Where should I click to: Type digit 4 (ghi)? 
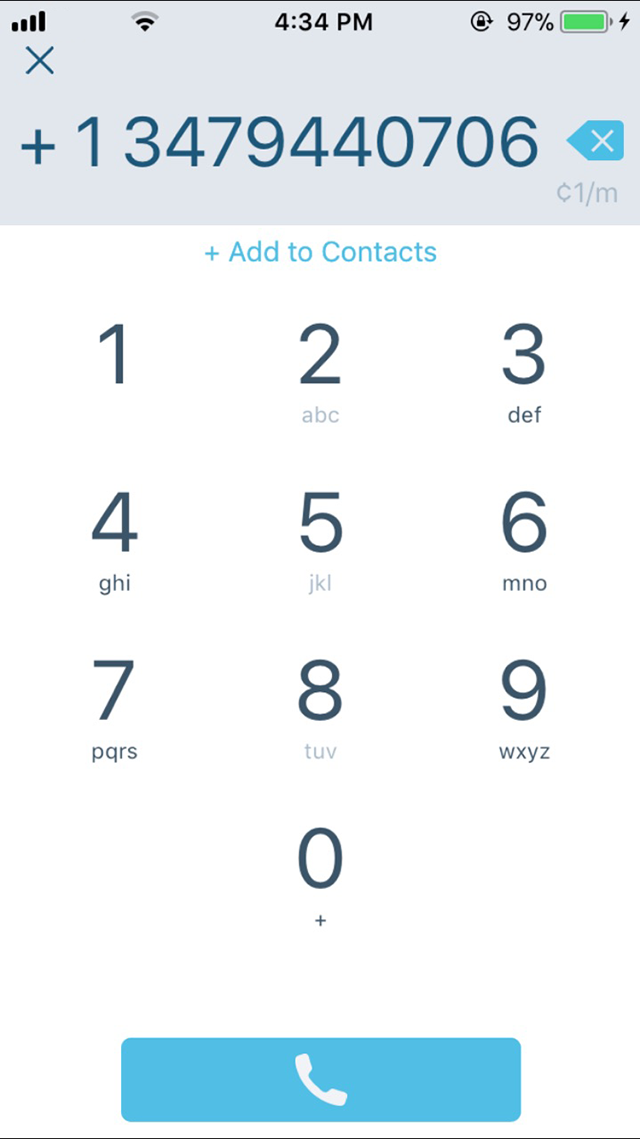pos(115,538)
